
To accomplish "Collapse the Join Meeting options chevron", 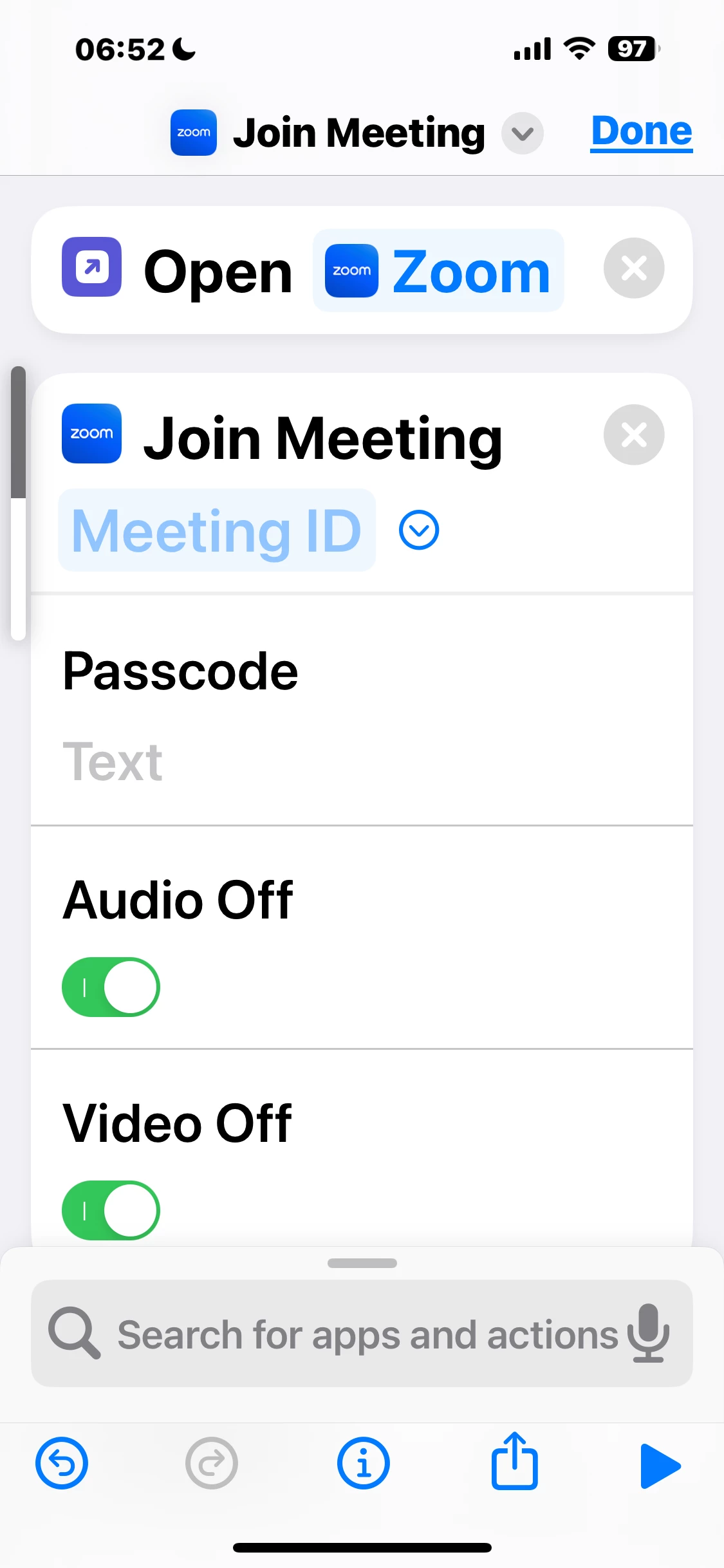I will (419, 530).
